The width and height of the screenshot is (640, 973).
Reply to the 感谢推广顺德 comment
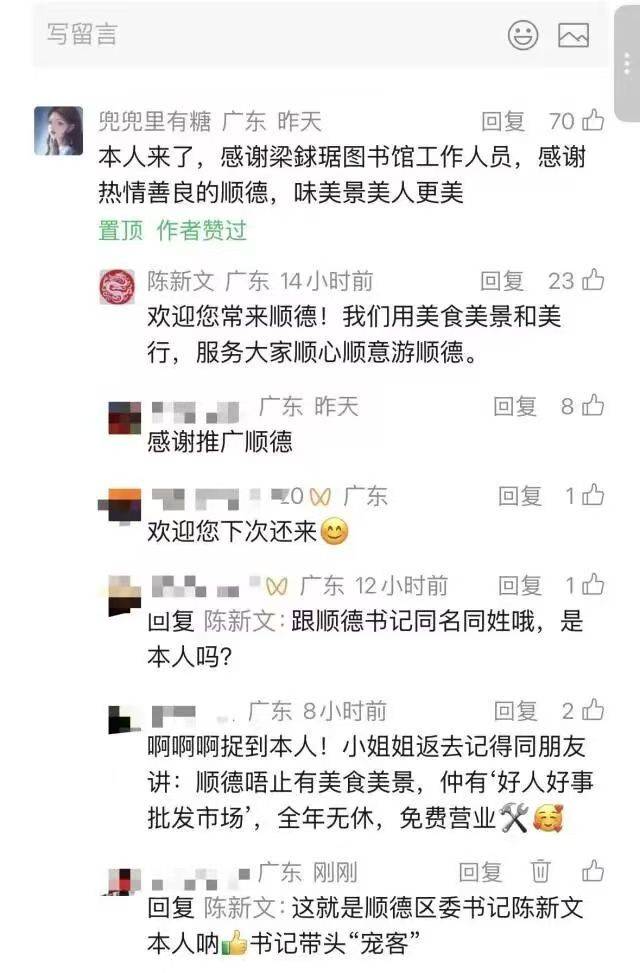pos(515,407)
